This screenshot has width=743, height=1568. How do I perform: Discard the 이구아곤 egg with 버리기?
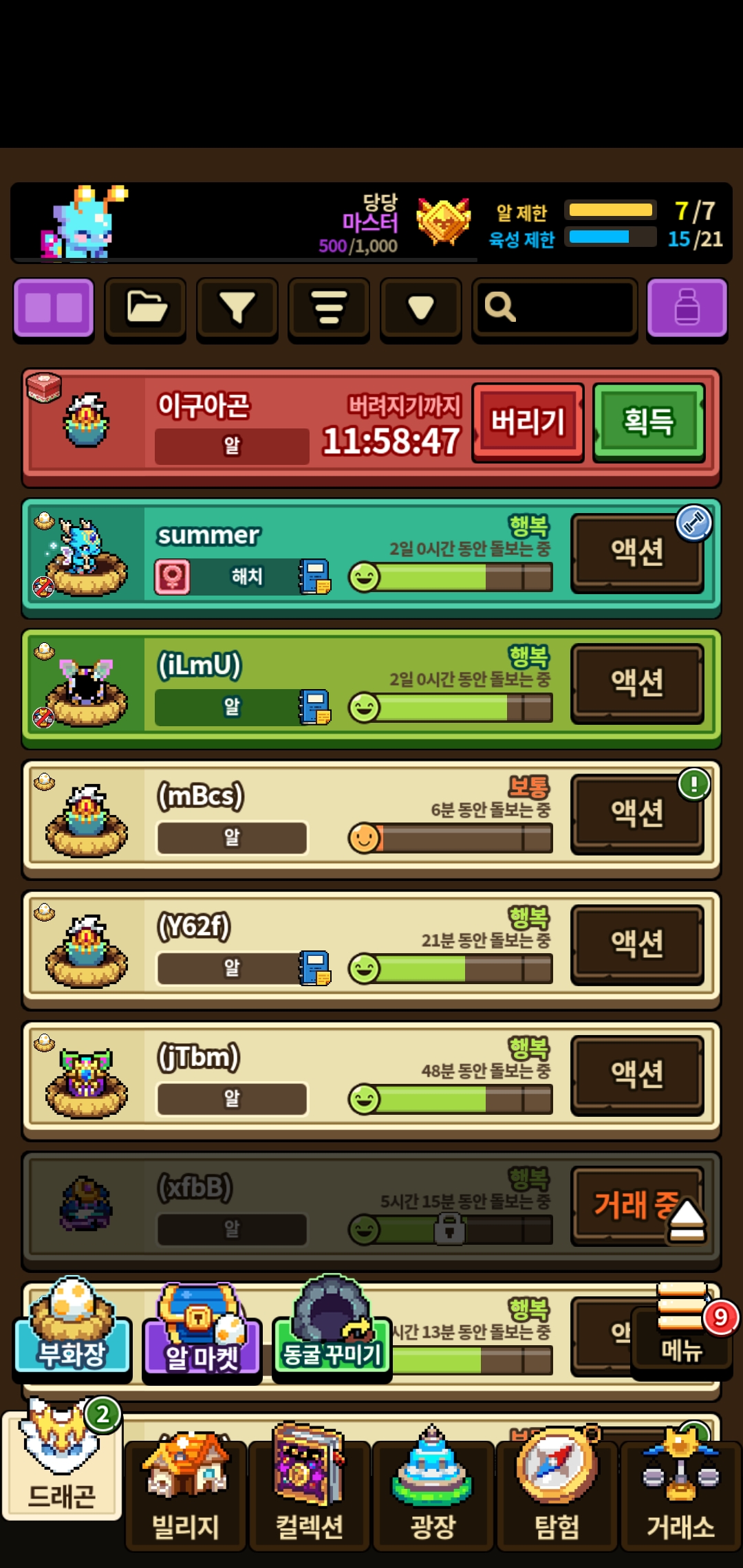click(x=528, y=422)
